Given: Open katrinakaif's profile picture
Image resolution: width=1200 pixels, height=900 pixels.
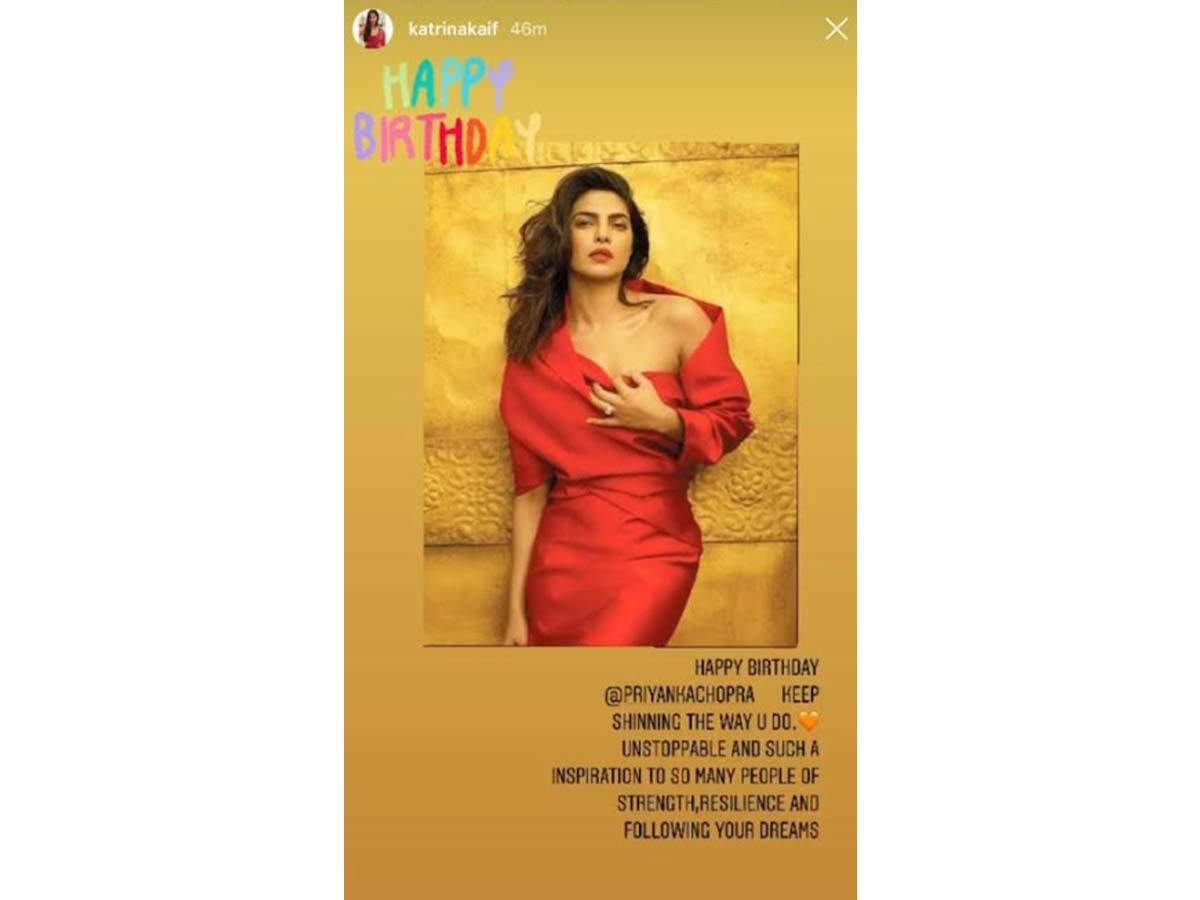Looking at the screenshot, I should pyautogui.click(x=372, y=29).
